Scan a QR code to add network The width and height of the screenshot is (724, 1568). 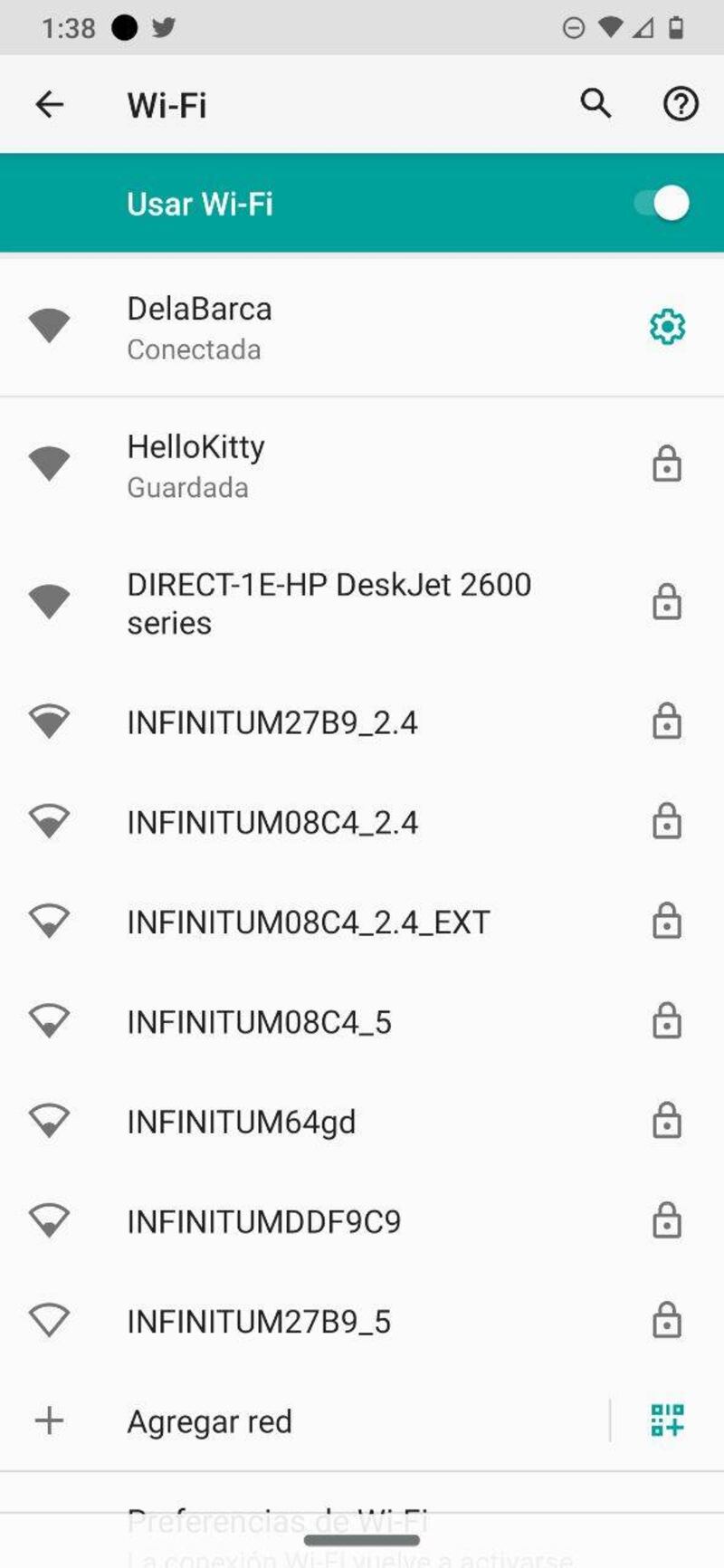click(x=667, y=1420)
